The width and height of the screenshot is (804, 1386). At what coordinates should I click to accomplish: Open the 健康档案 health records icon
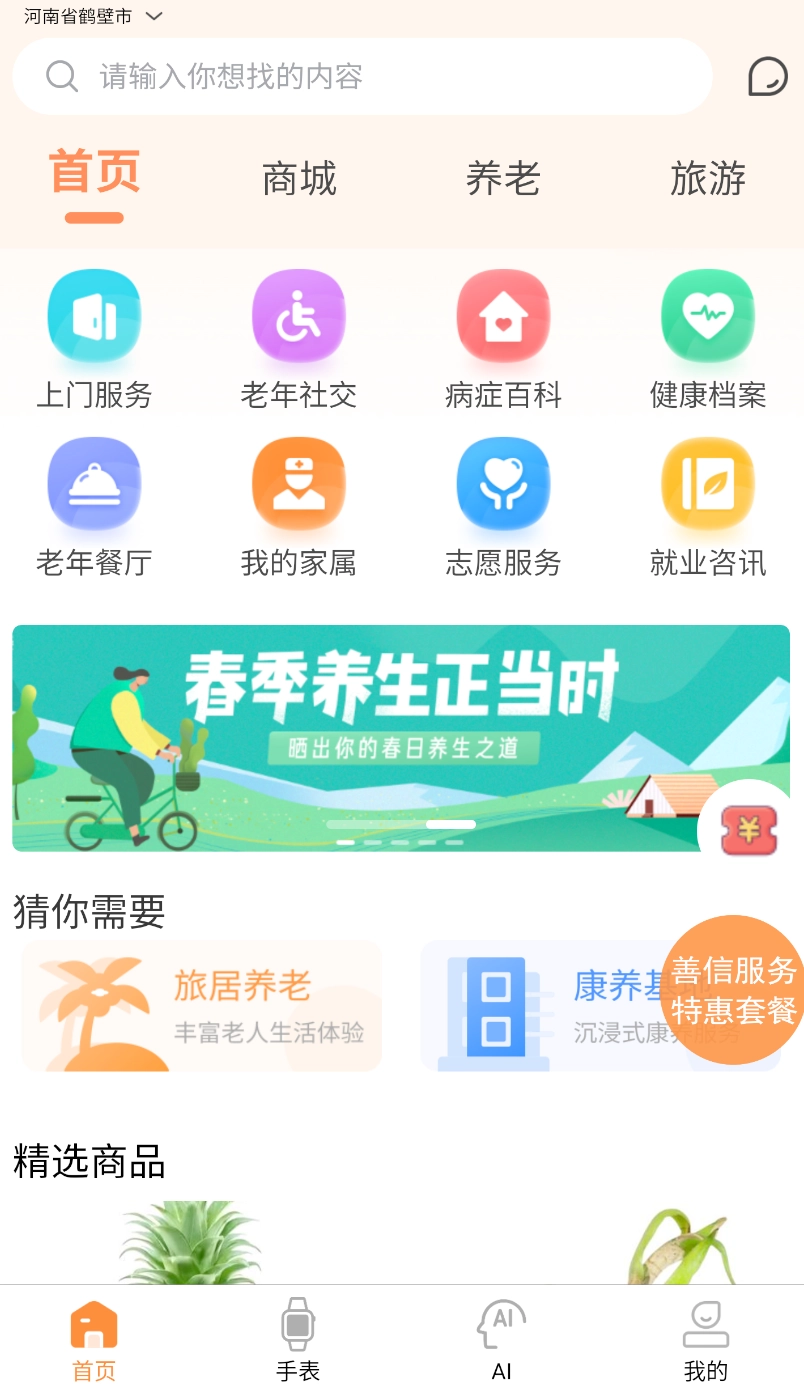click(x=707, y=317)
